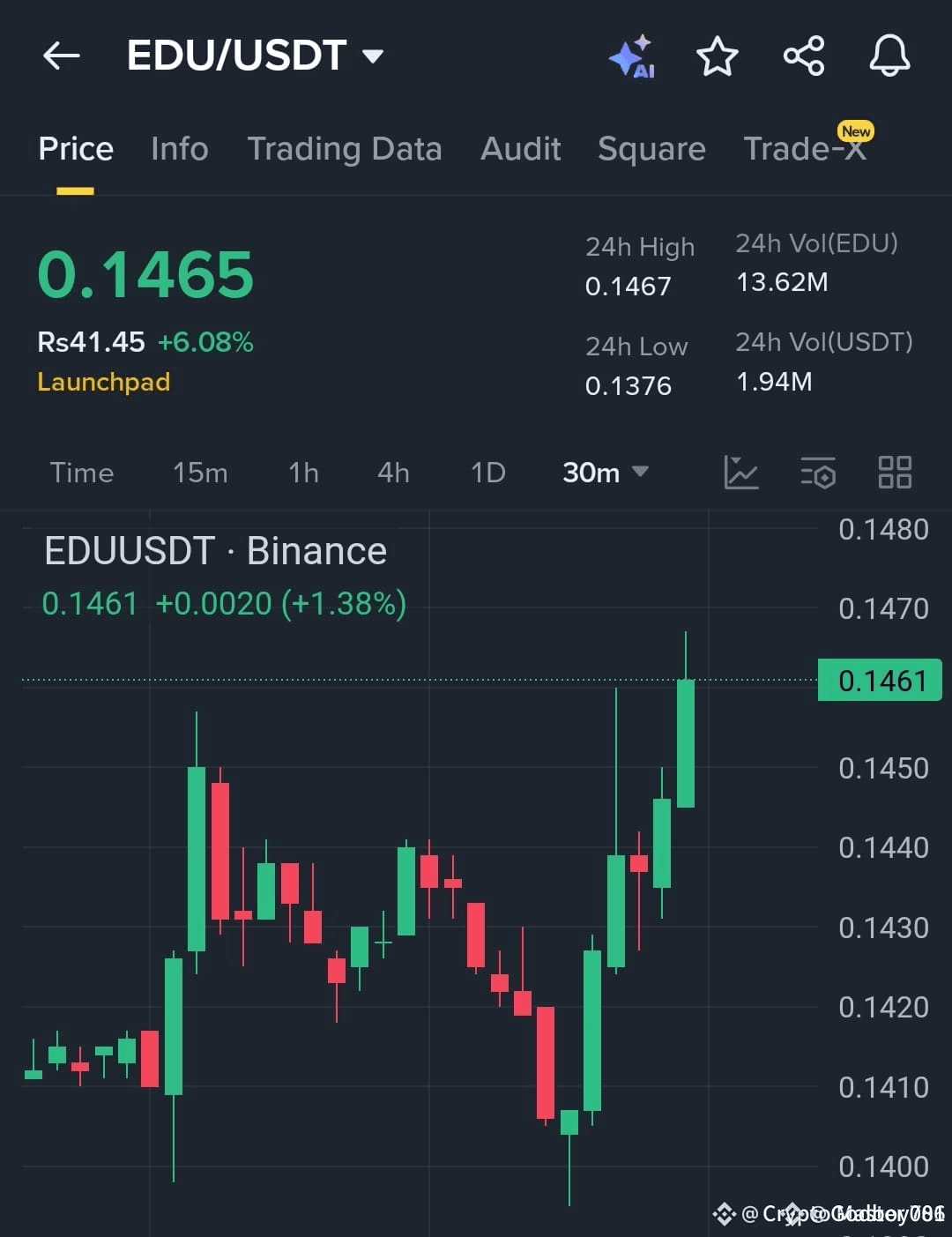Select the 4h chart interval
Image resolution: width=952 pixels, height=1237 pixels.
tap(393, 473)
